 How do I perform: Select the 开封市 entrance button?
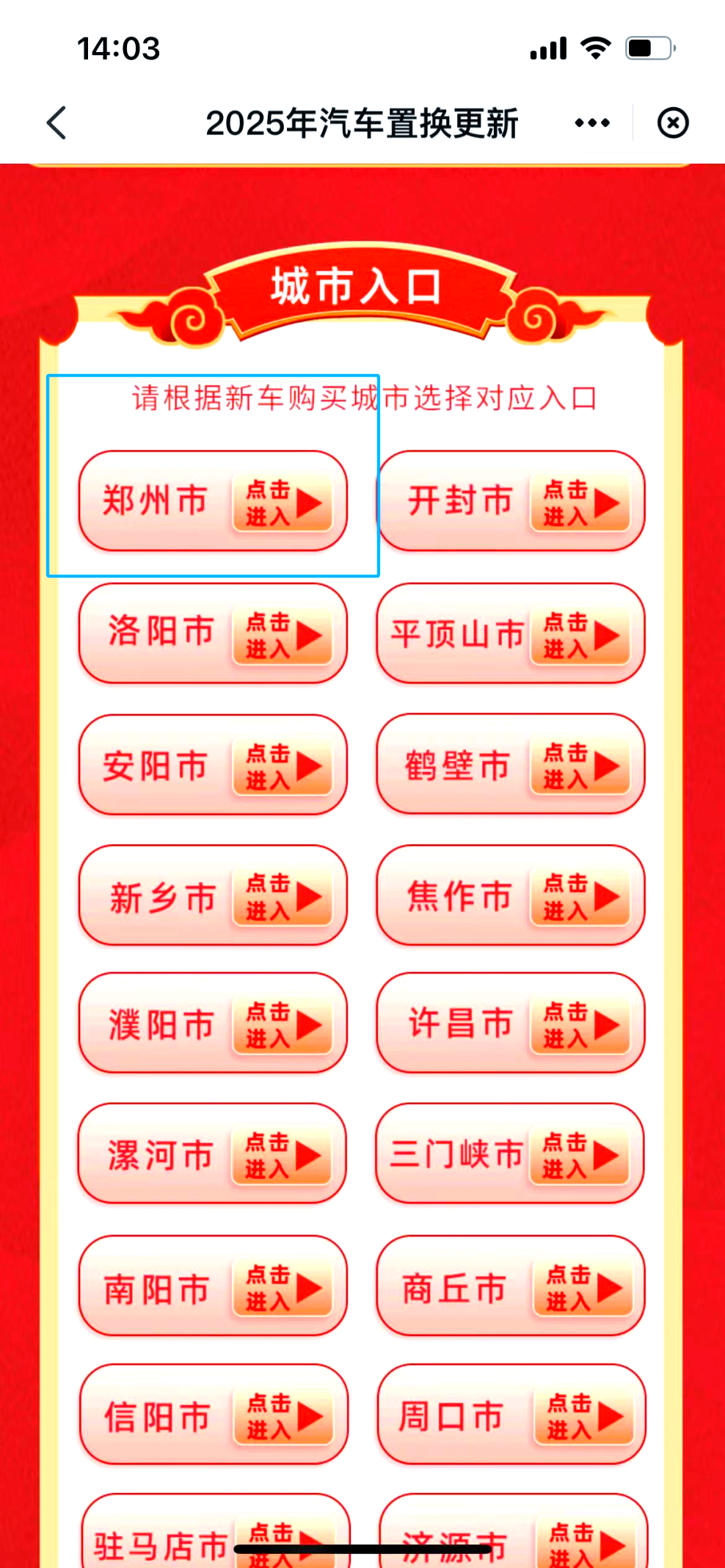(x=511, y=501)
